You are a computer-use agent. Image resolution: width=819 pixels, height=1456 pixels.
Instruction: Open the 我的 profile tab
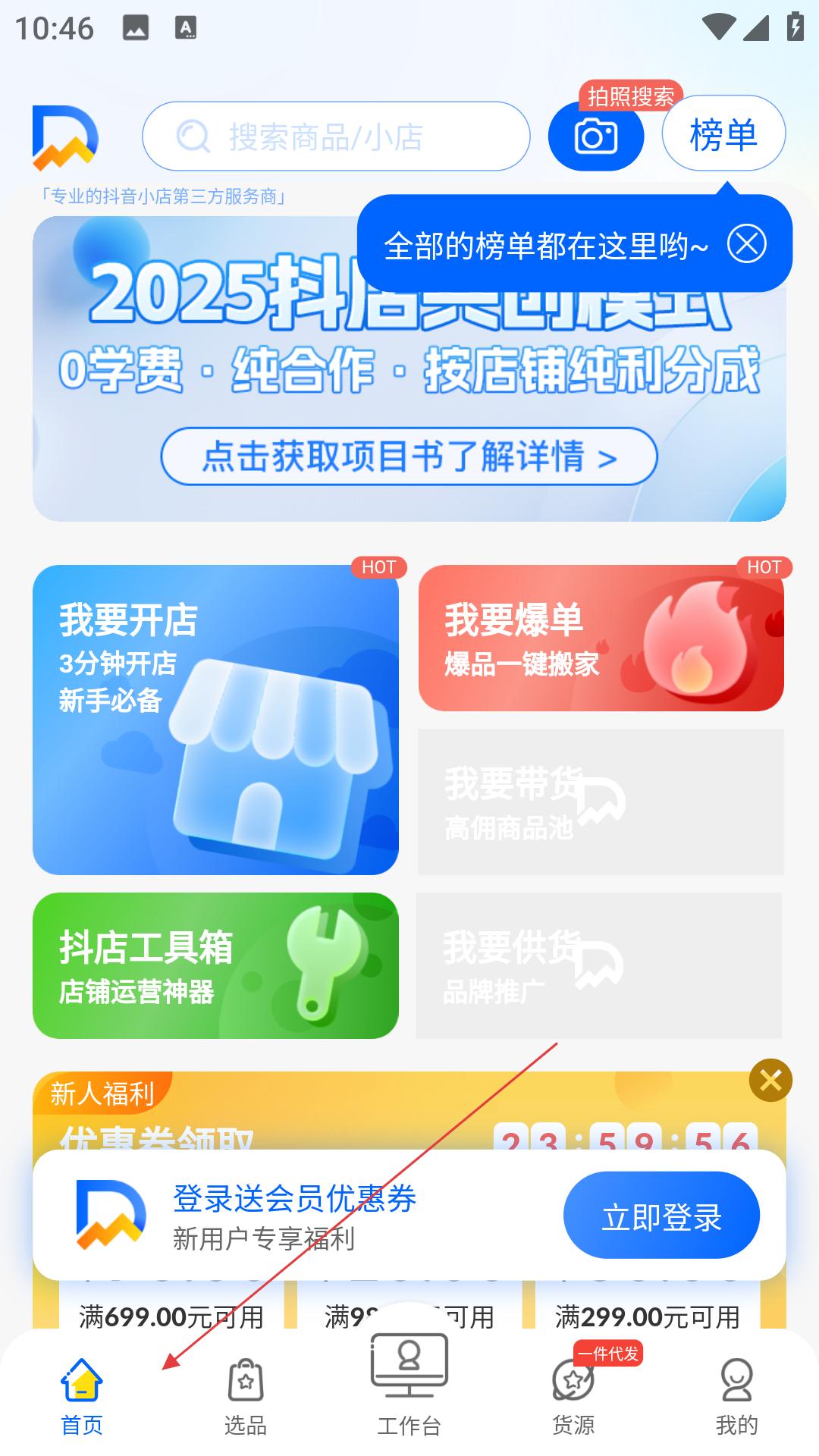pyautogui.click(x=737, y=1397)
